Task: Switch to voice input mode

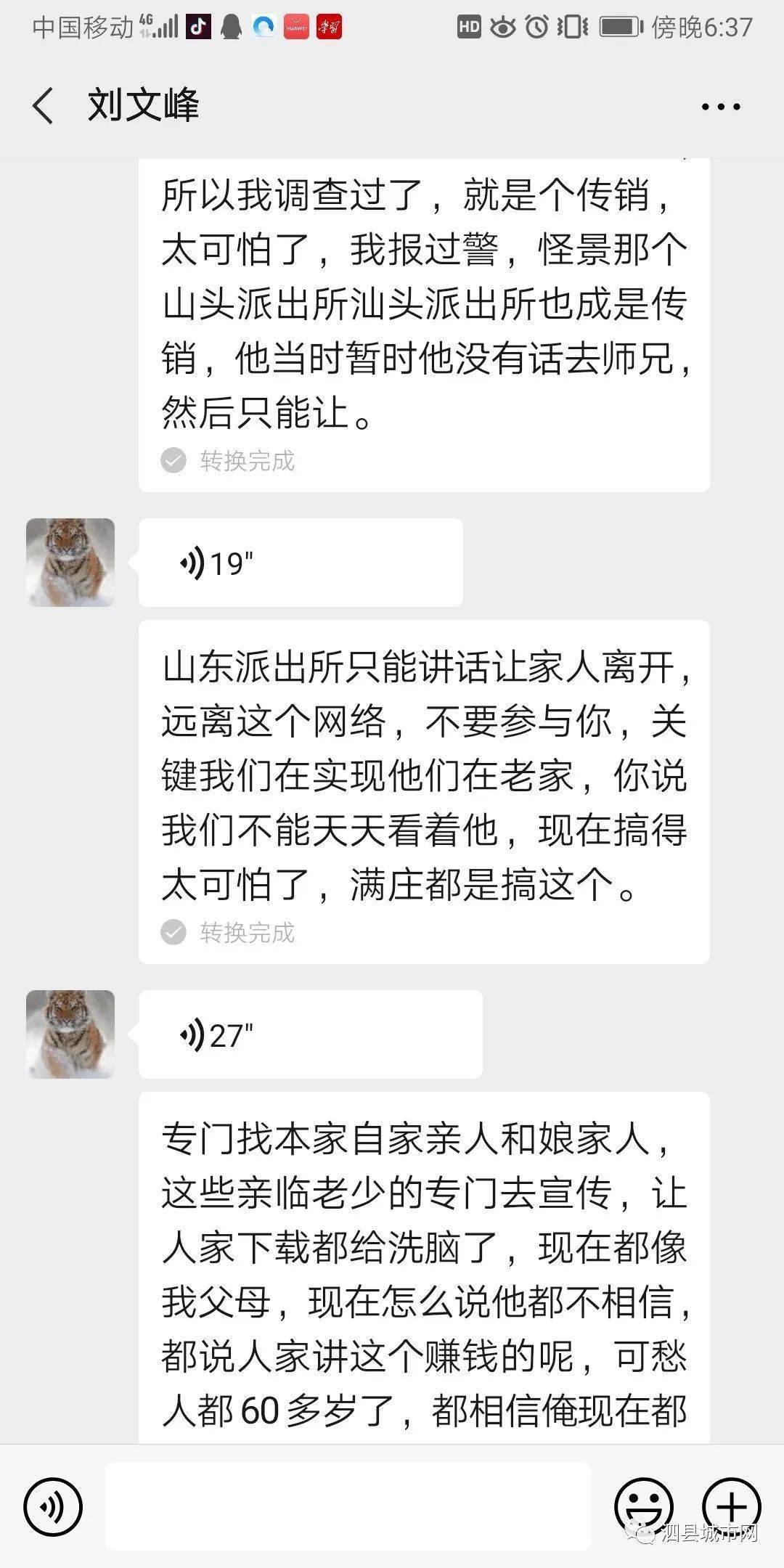Action: (53, 1508)
